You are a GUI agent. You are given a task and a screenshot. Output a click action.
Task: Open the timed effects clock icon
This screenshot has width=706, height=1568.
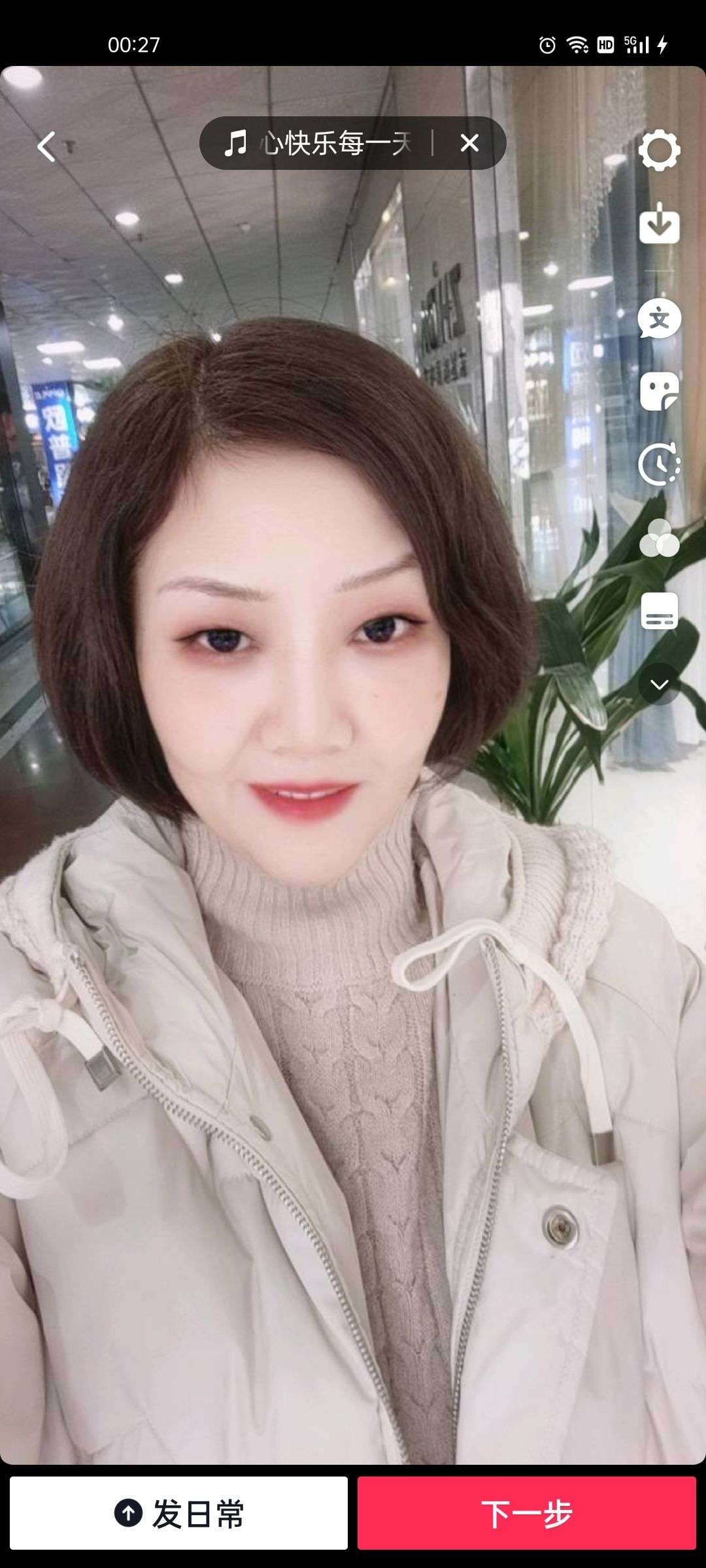pos(659,465)
